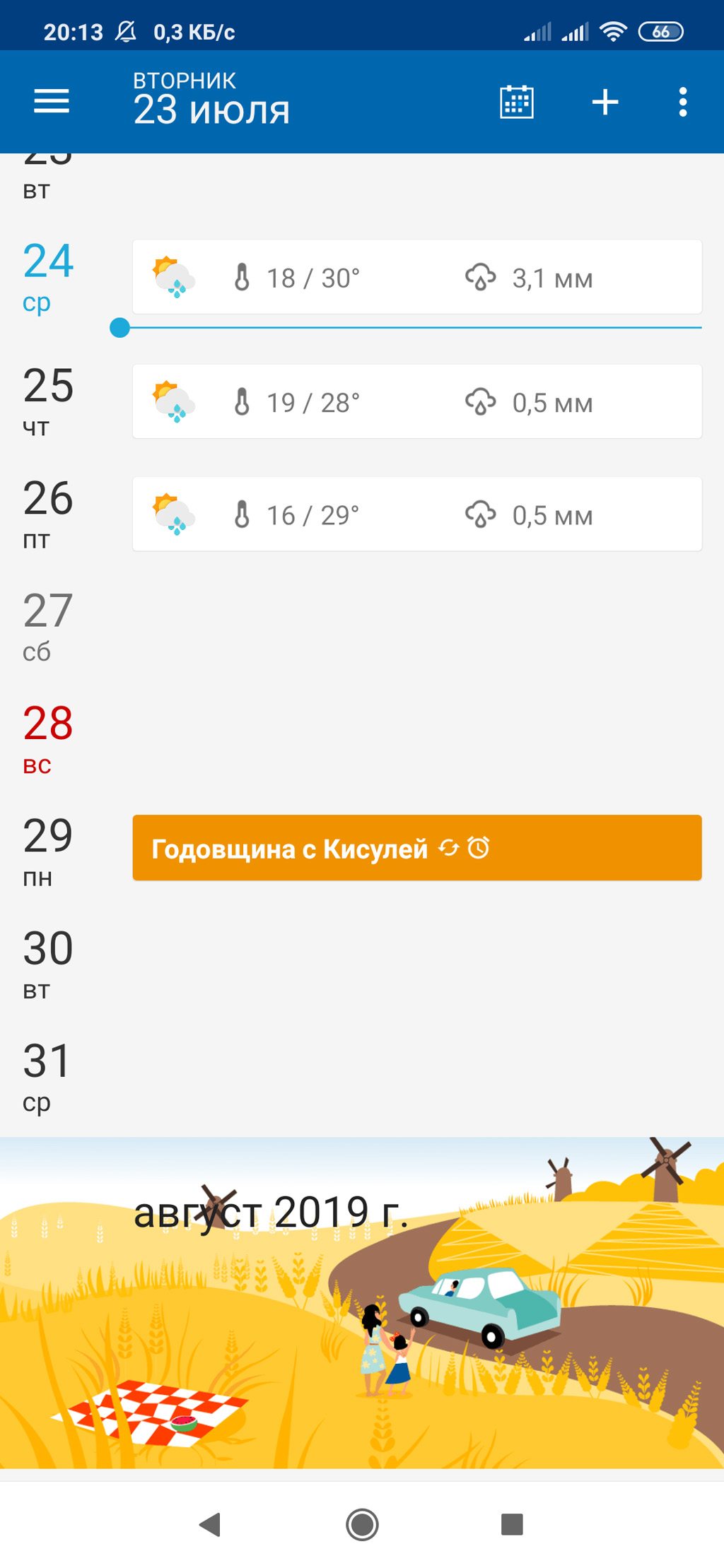
Task: Open weather card showing 16 / 29°
Action: click(417, 514)
